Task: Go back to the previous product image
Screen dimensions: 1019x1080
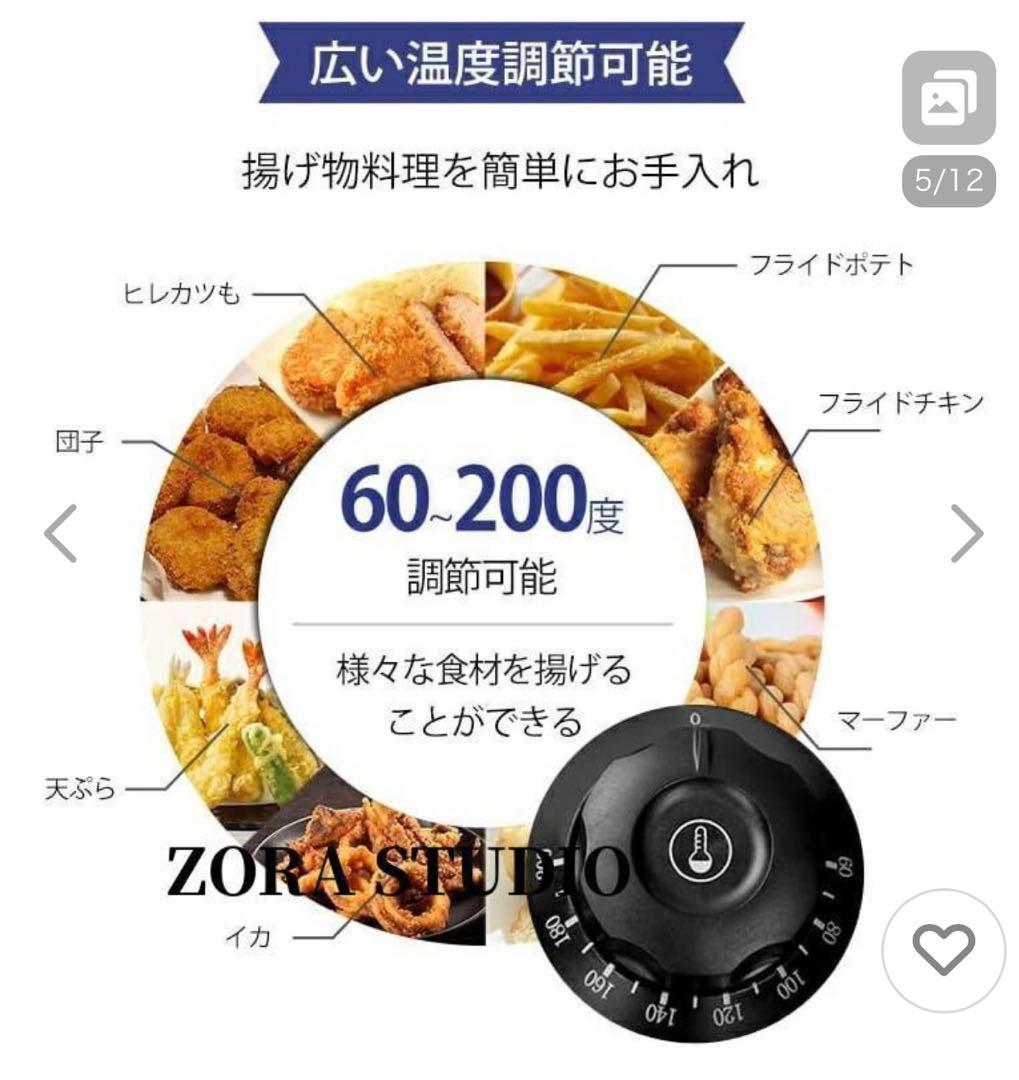Action: coord(58,533)
